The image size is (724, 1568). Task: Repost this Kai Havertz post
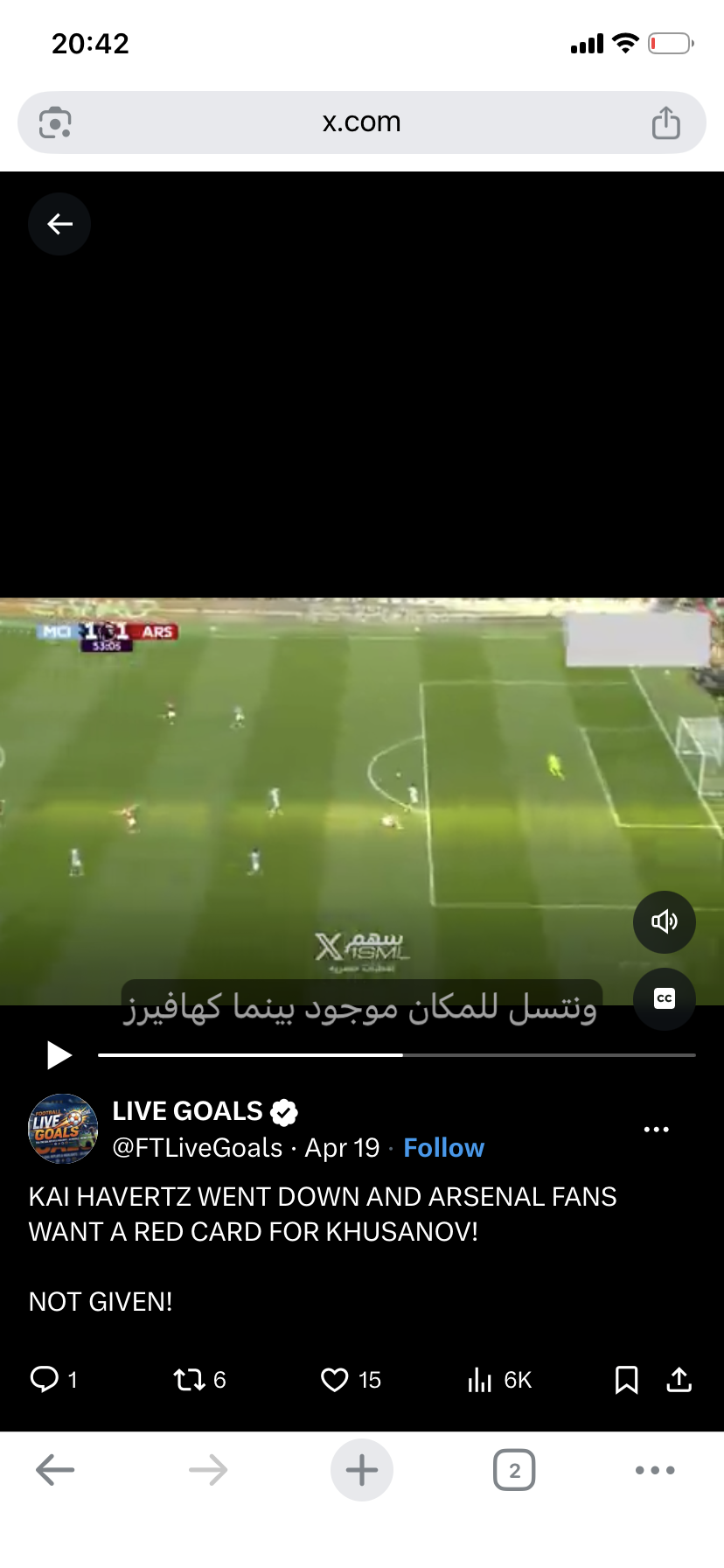189,1380
